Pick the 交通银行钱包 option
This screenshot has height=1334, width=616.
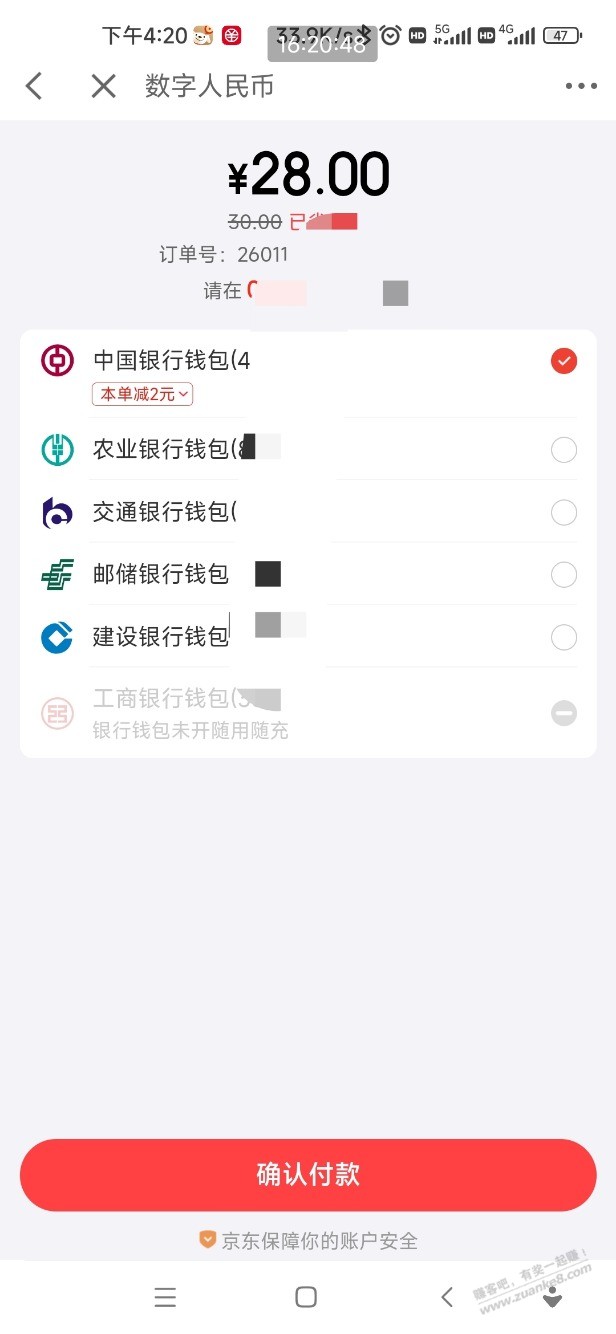(x=564, y=513)
